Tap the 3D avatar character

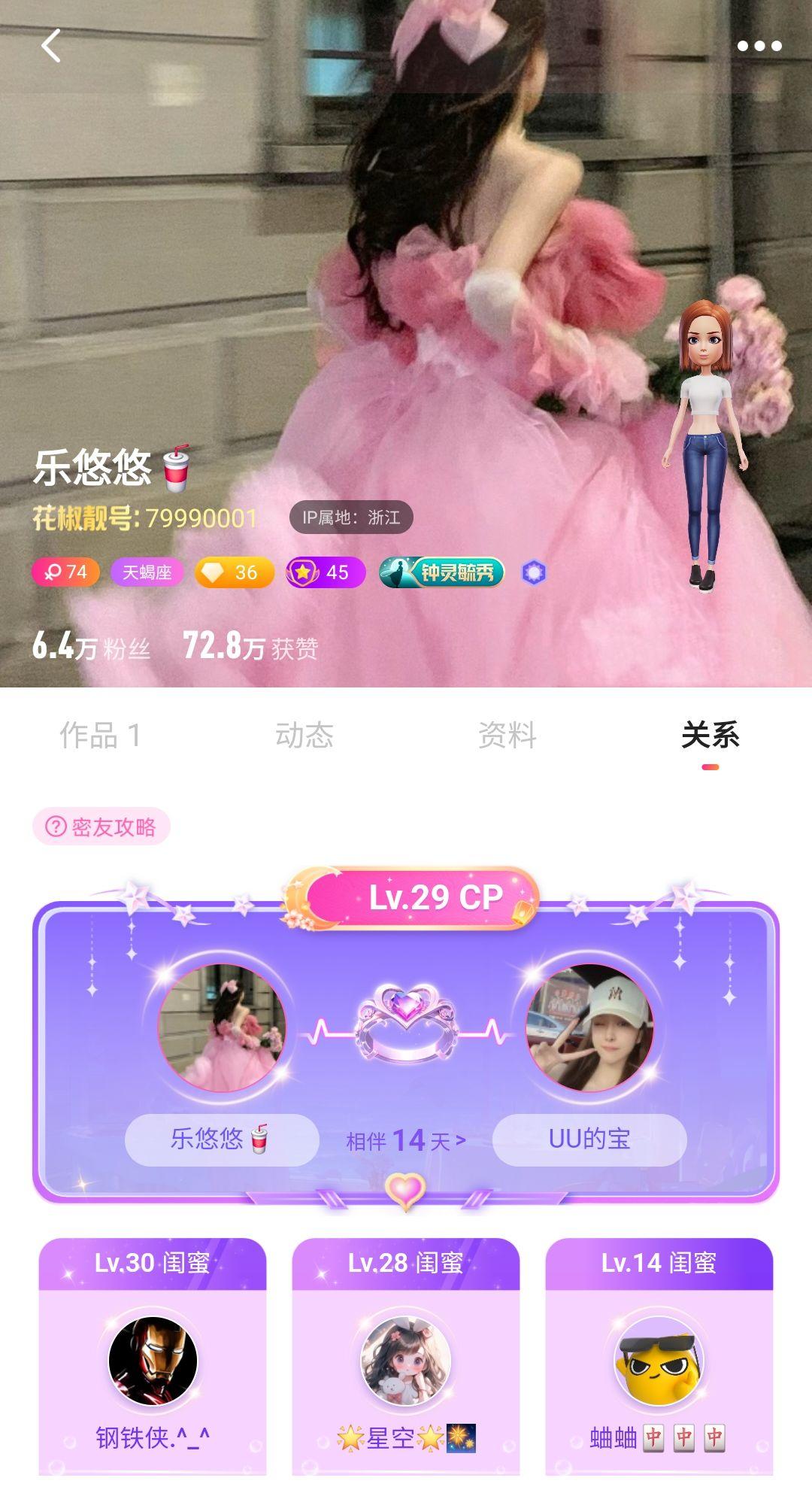[x=704, y=444]
